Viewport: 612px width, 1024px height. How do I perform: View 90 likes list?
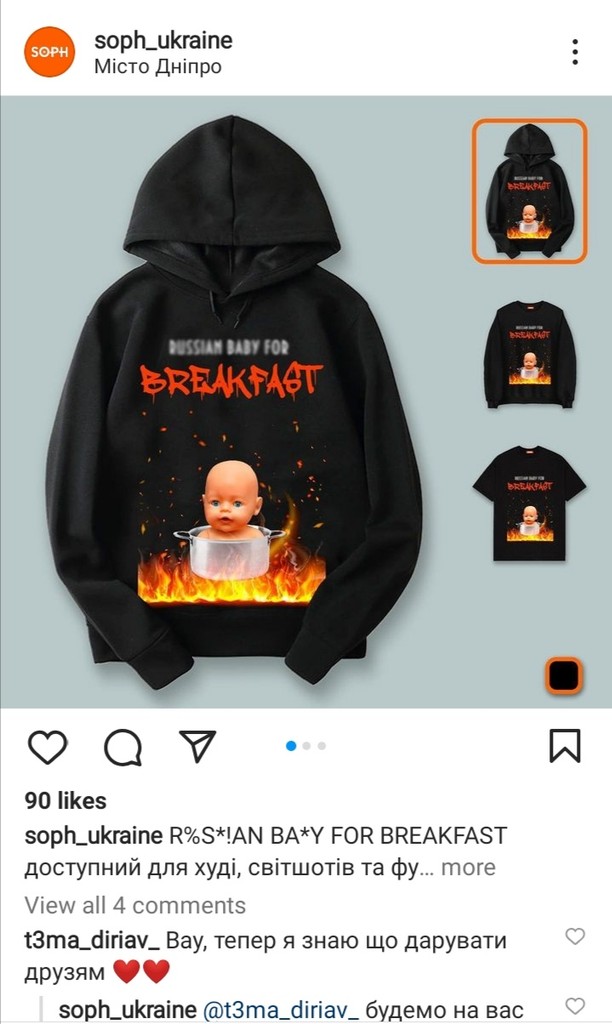[x=65, y=801]
